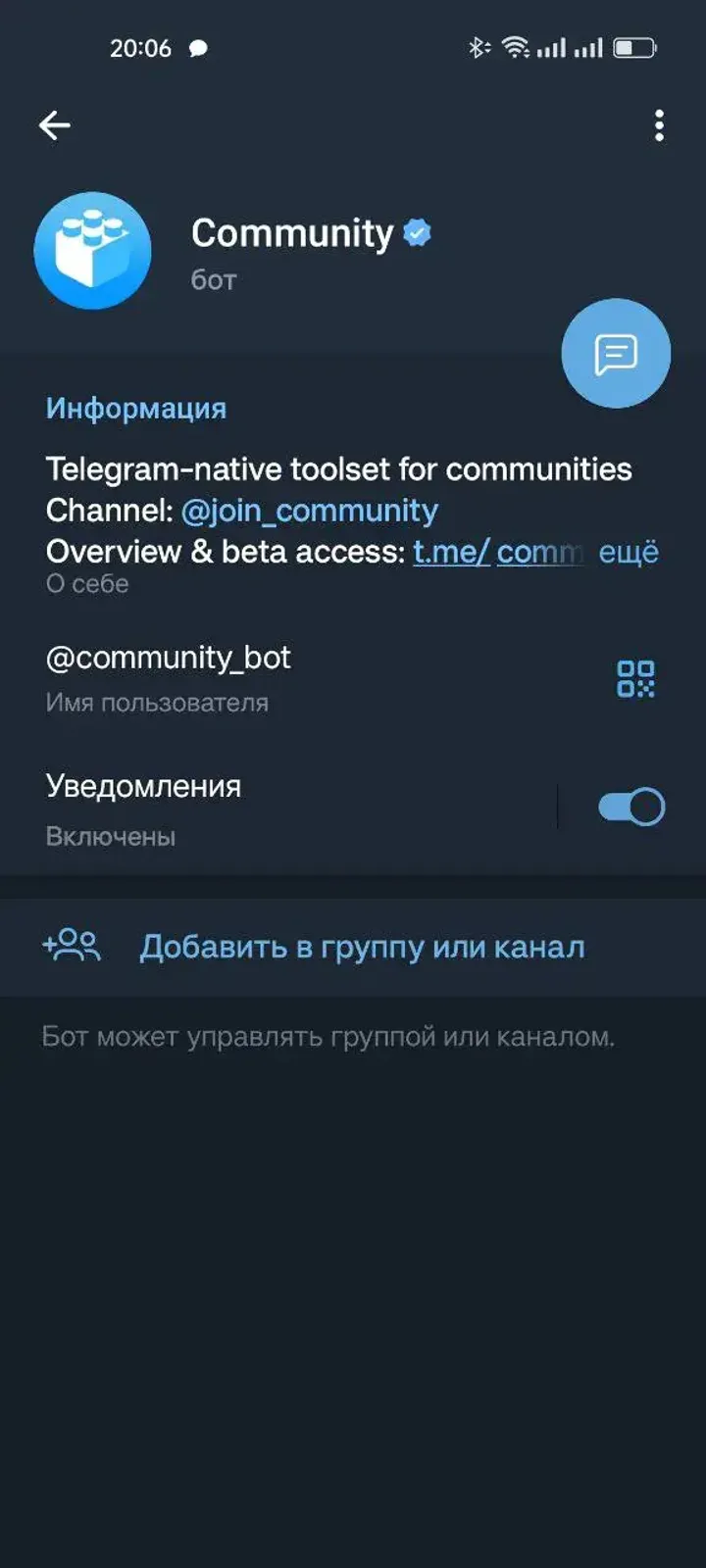This screenshot has width=706, height=1568.
Task: Tap the Community bot profile picture
Action: coord(93,250)
